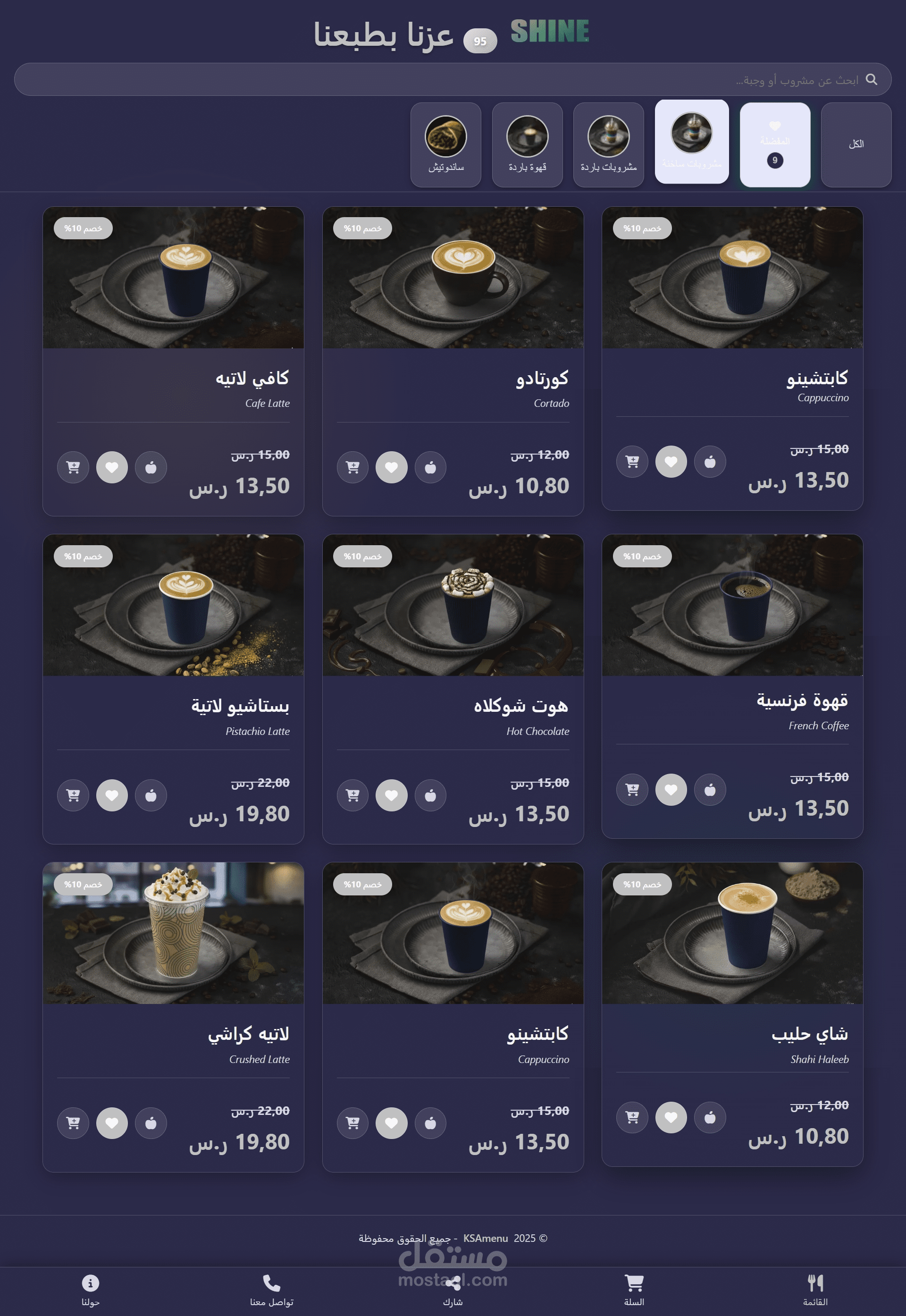
Task: Add French Coffee to the cart
Action: pos(632,789)
